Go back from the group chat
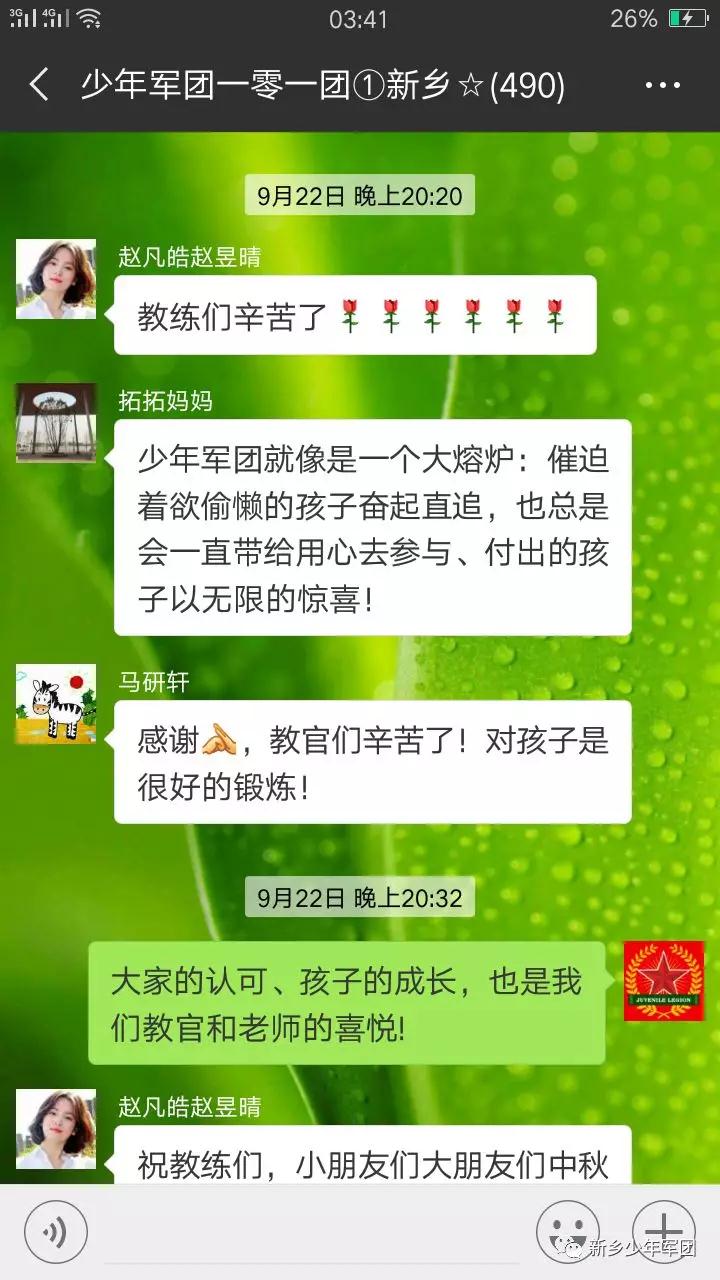This screenshot has width=720, height=1280. pyautogui.click(x=39, y=85)
